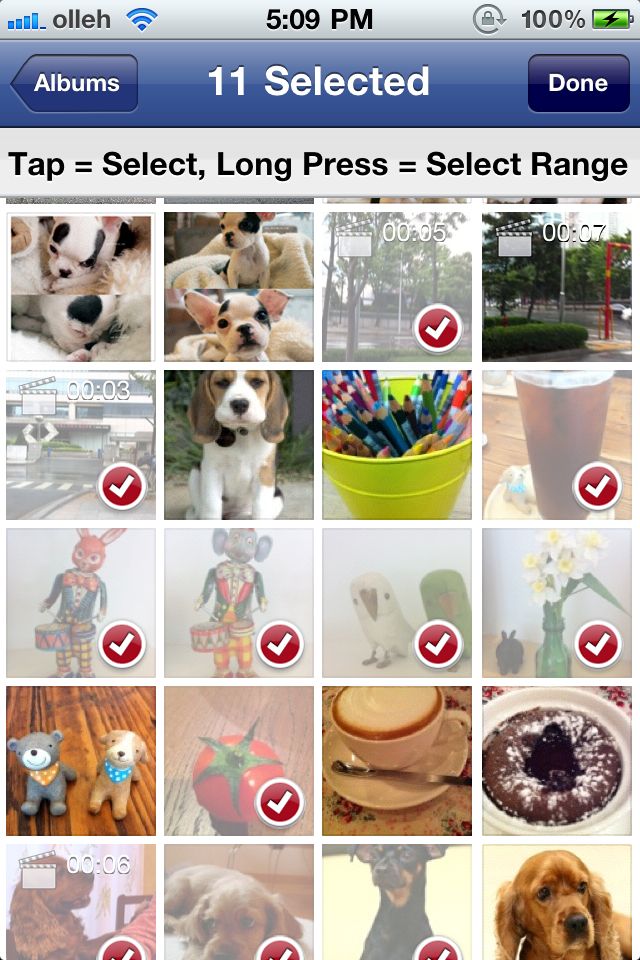Select the bear and dog figurines photo

click(81, 761)
